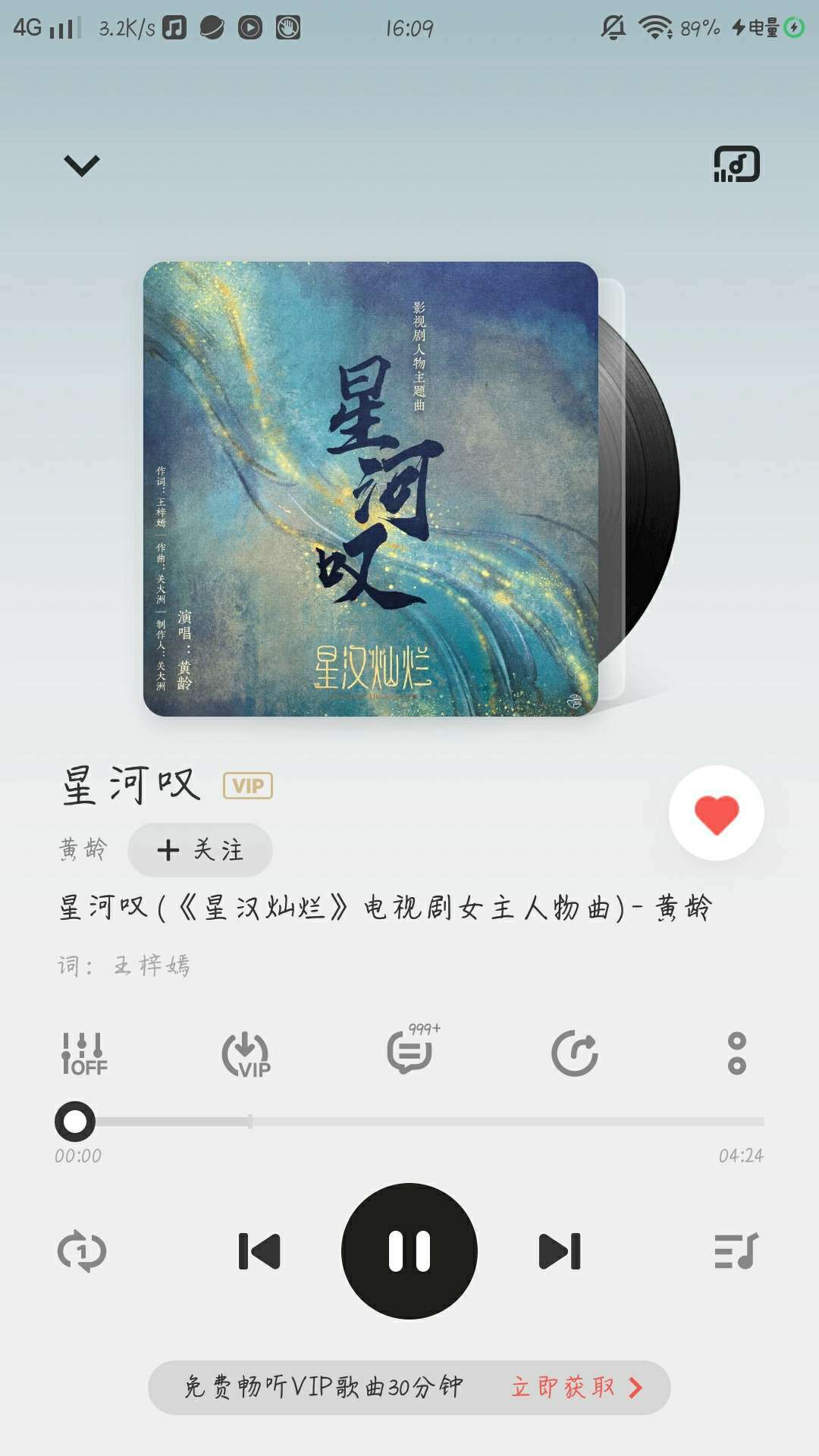Download the song via VIP download icon

246,1054
